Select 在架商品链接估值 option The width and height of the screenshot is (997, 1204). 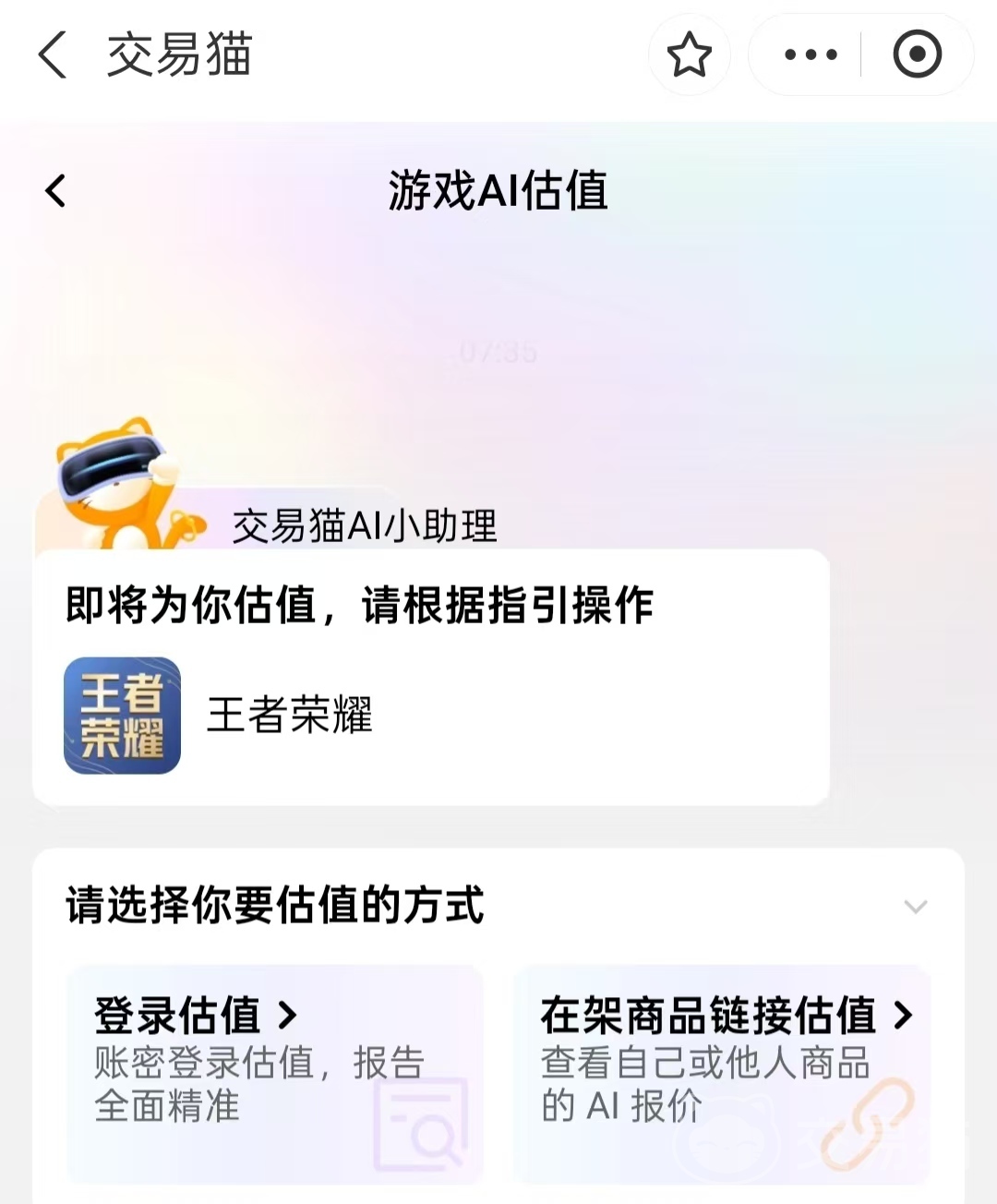click(x=722, y=1073)
